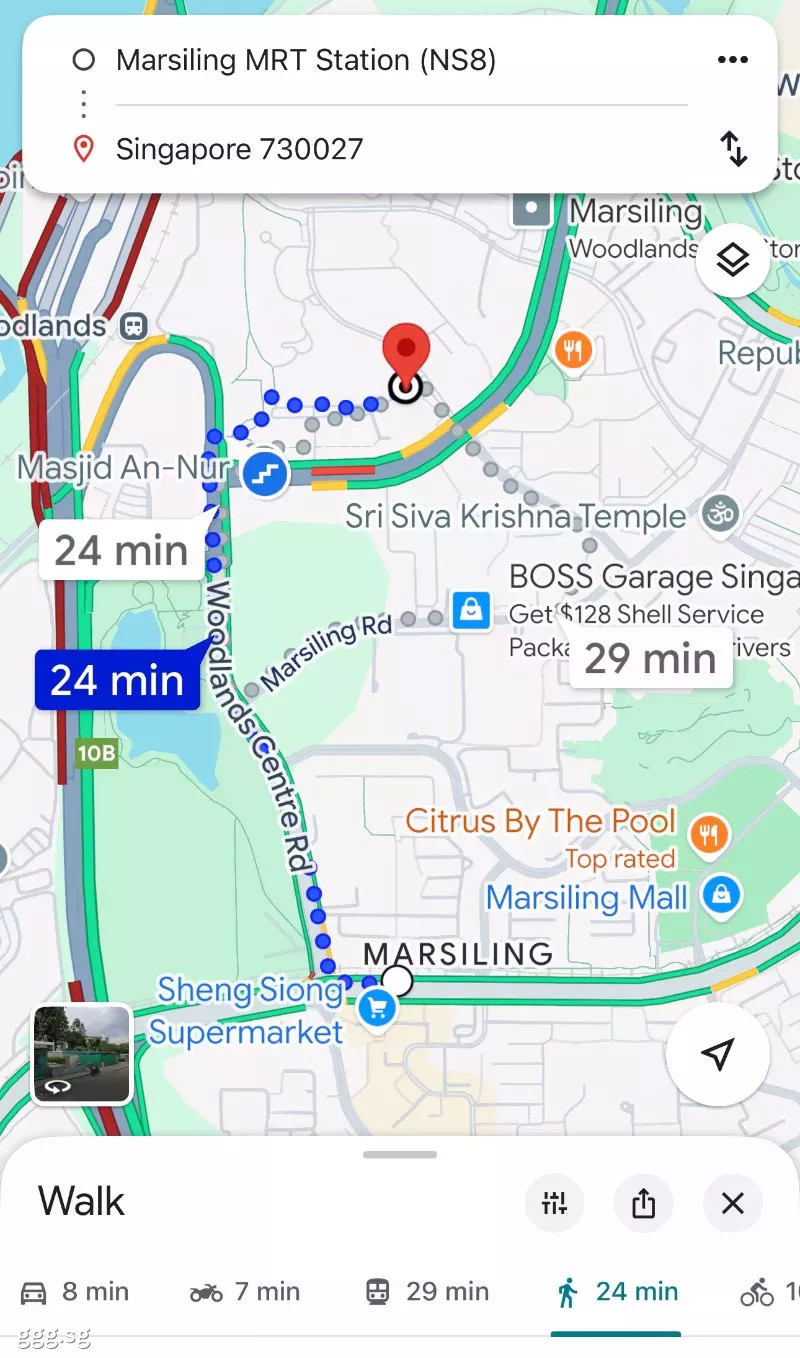Center map on my current location
The image size is (800, 1358).
coord(717,1054)
